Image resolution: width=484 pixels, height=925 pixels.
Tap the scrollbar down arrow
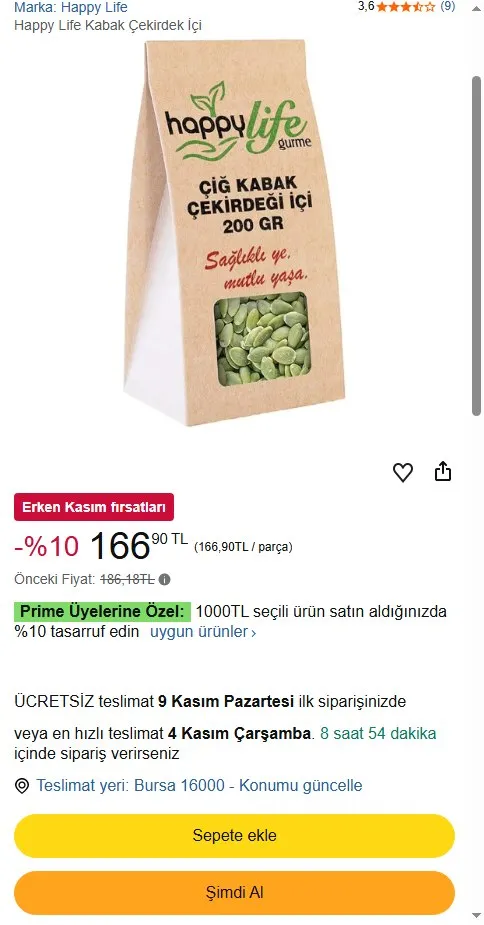(476, 916)
